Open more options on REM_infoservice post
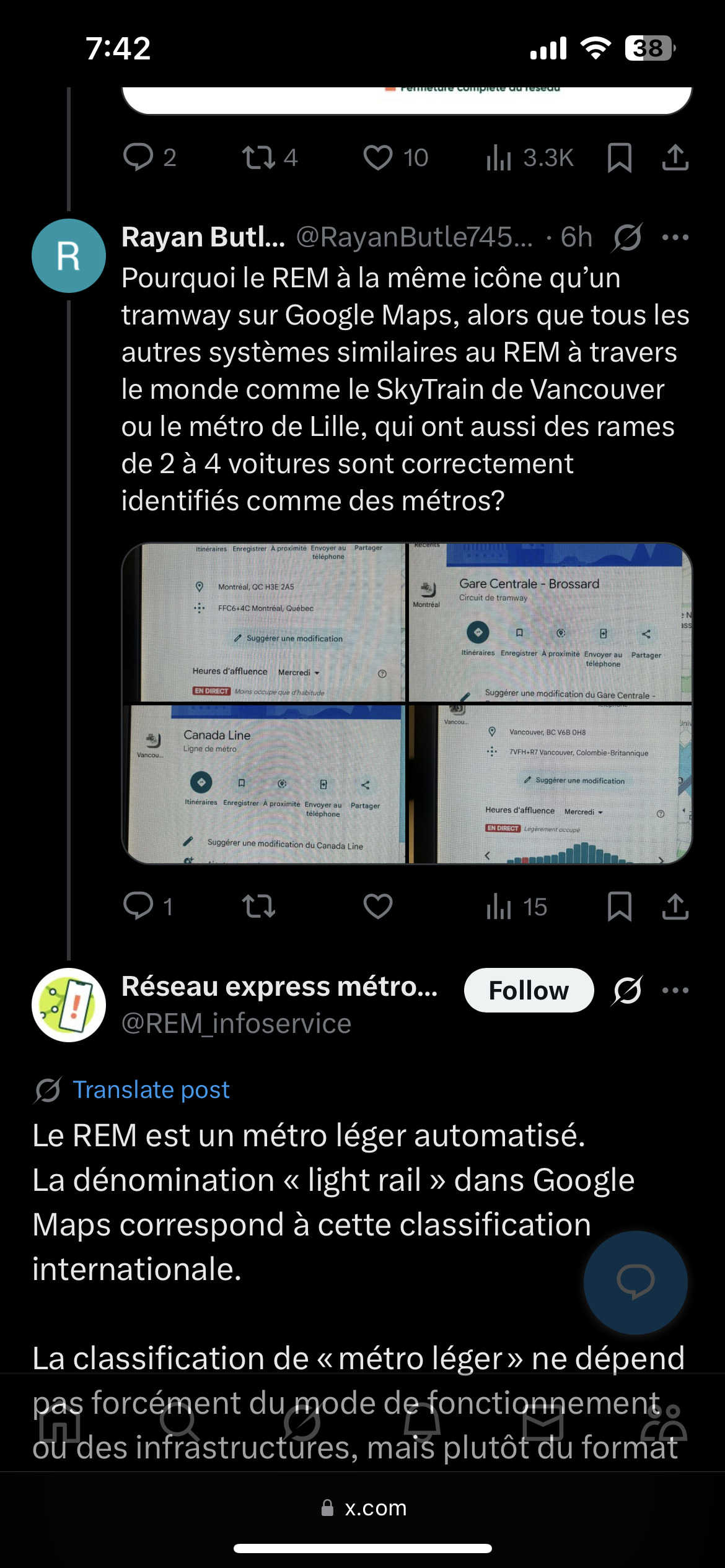The width and height of the screenshot is (725, 1568). 675,990
